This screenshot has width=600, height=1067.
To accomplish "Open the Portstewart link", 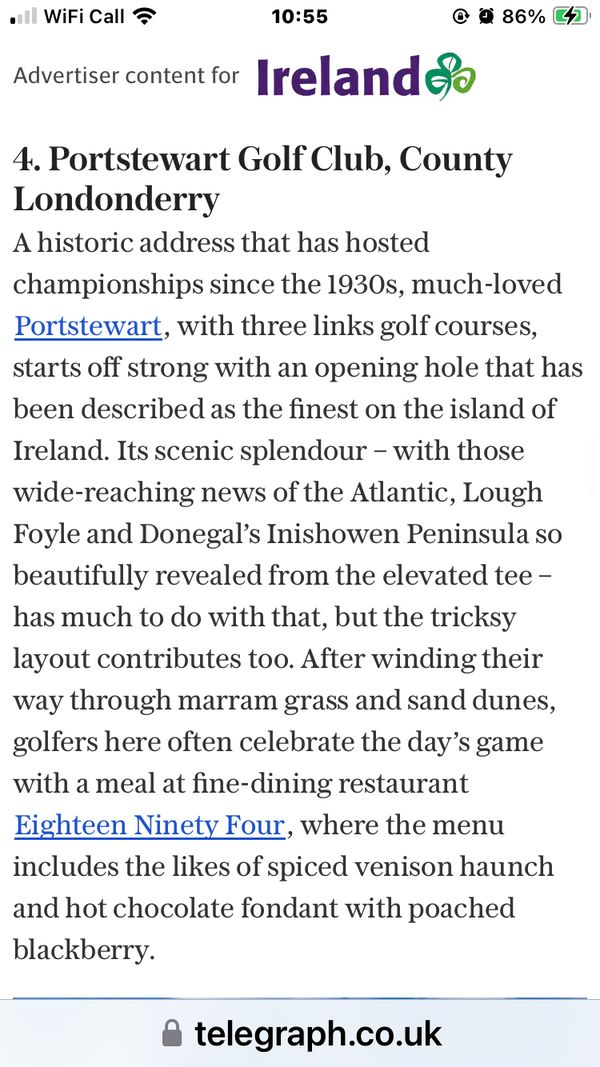I will point(88,326).
